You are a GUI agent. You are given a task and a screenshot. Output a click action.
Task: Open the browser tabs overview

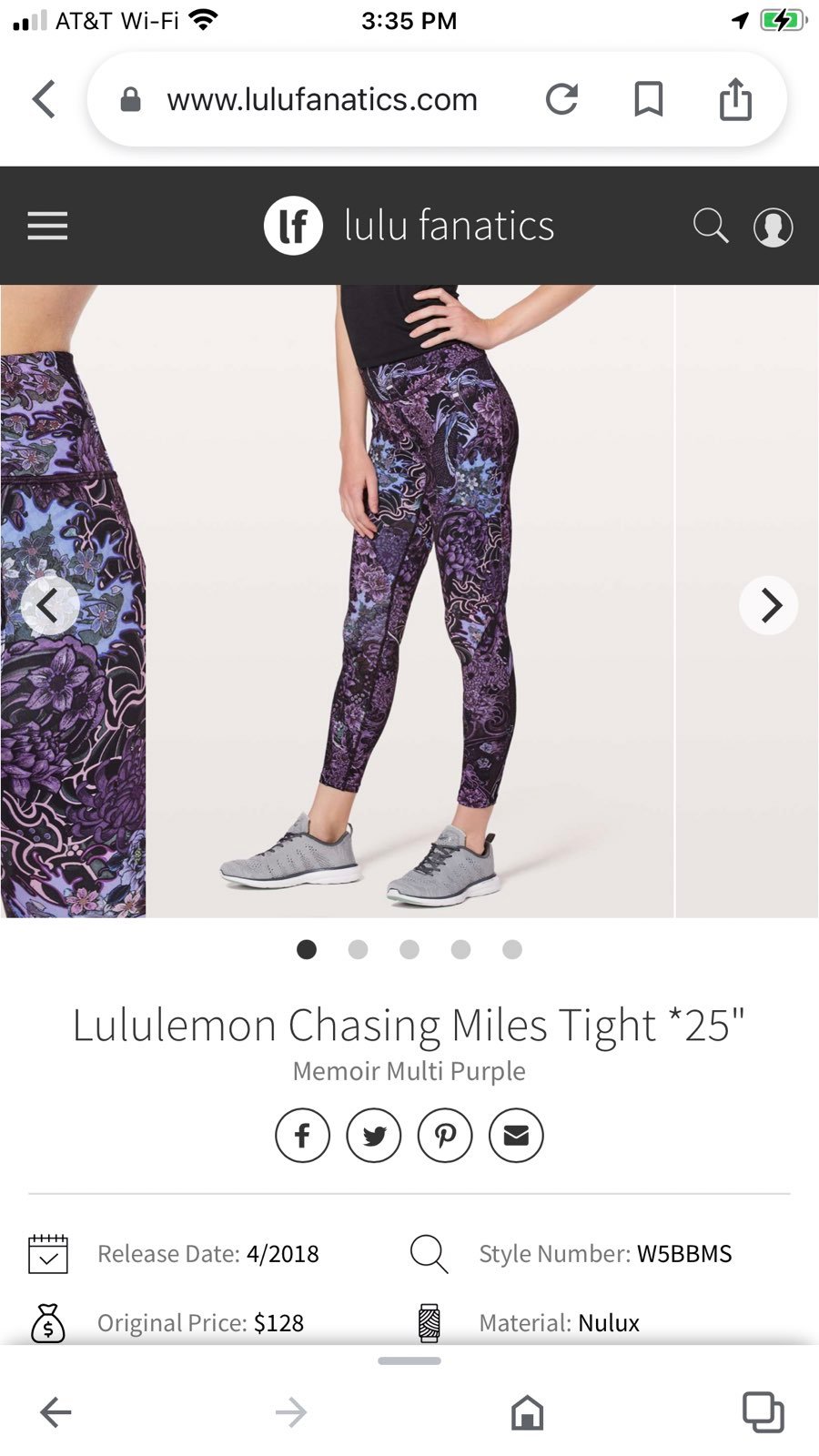coord(763,1412)
